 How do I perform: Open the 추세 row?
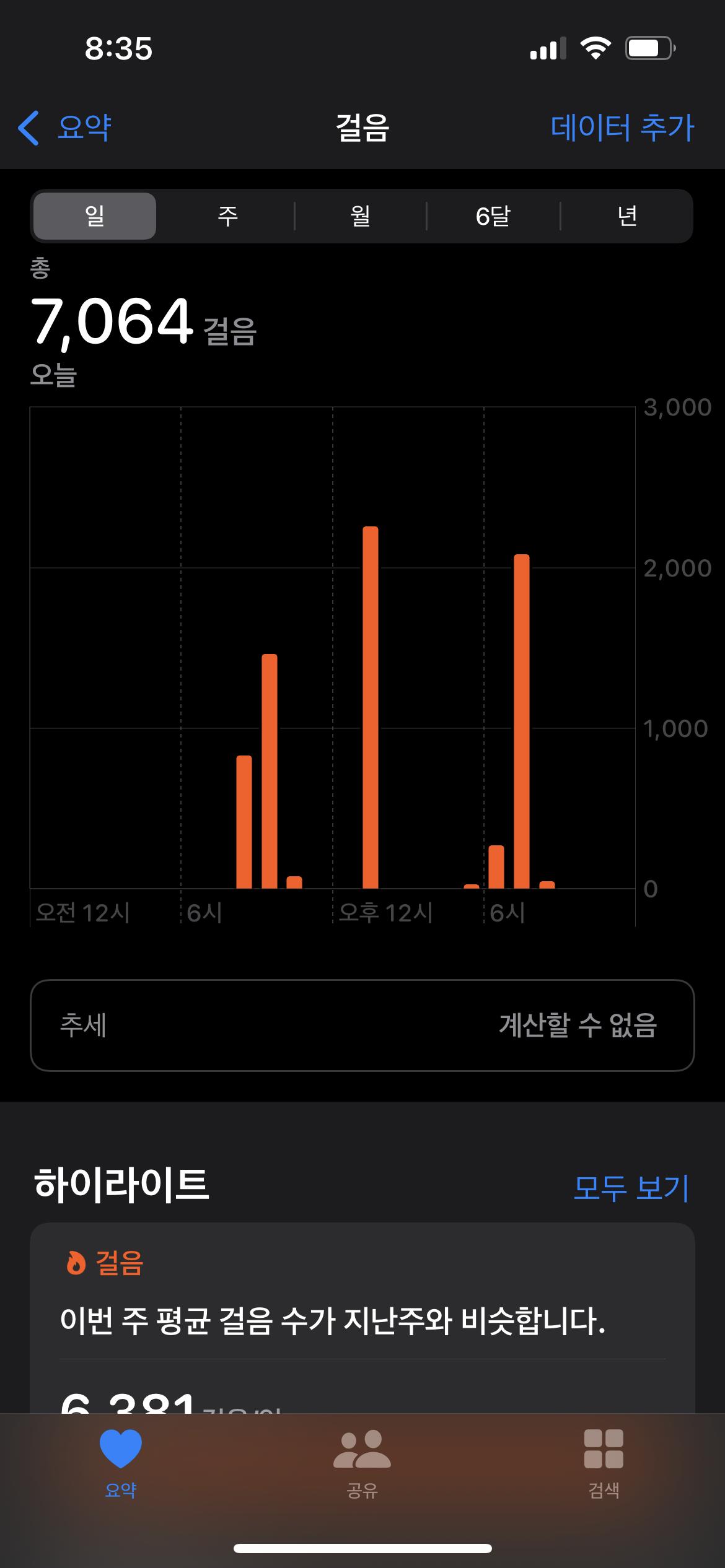tap(362, 1025)
